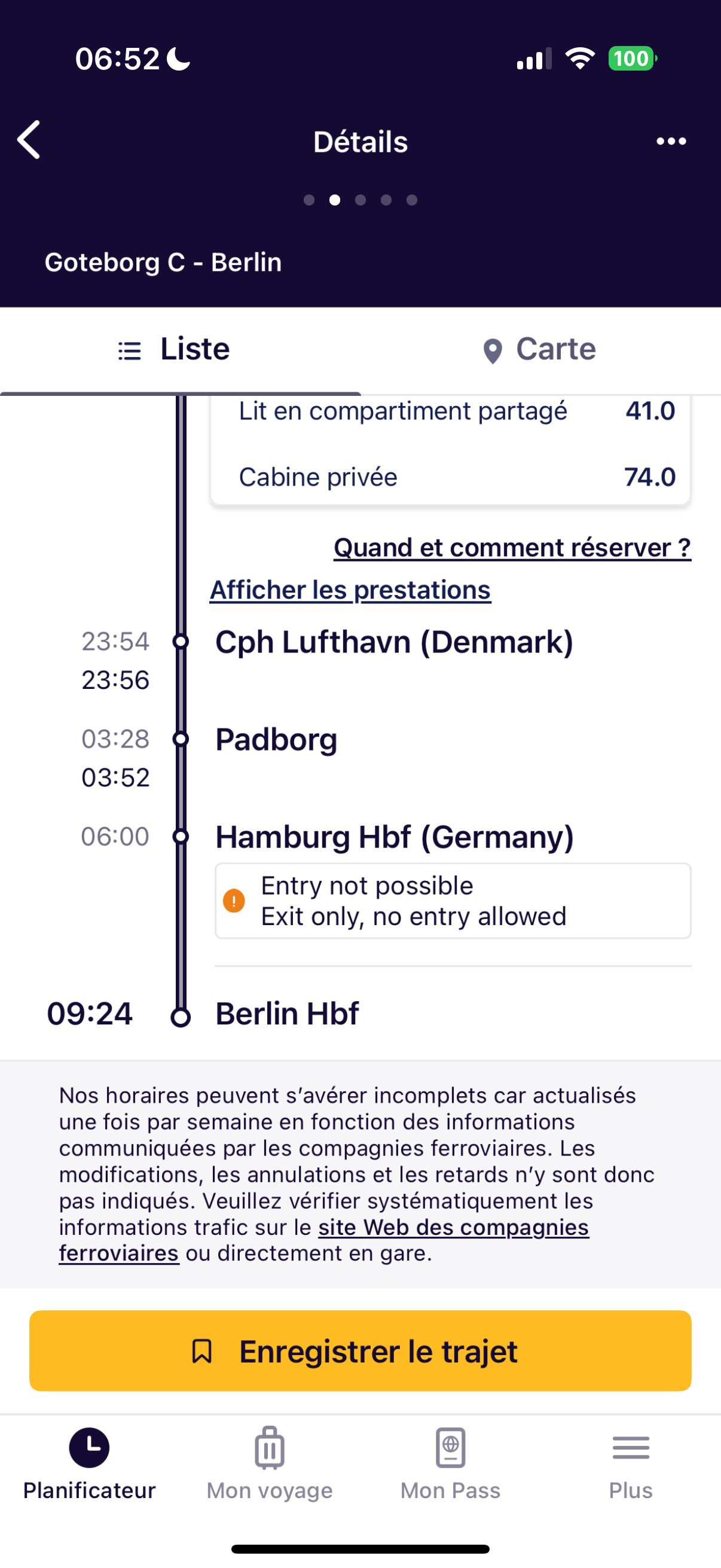Switch to the Carte tab

tap(540, 349)
